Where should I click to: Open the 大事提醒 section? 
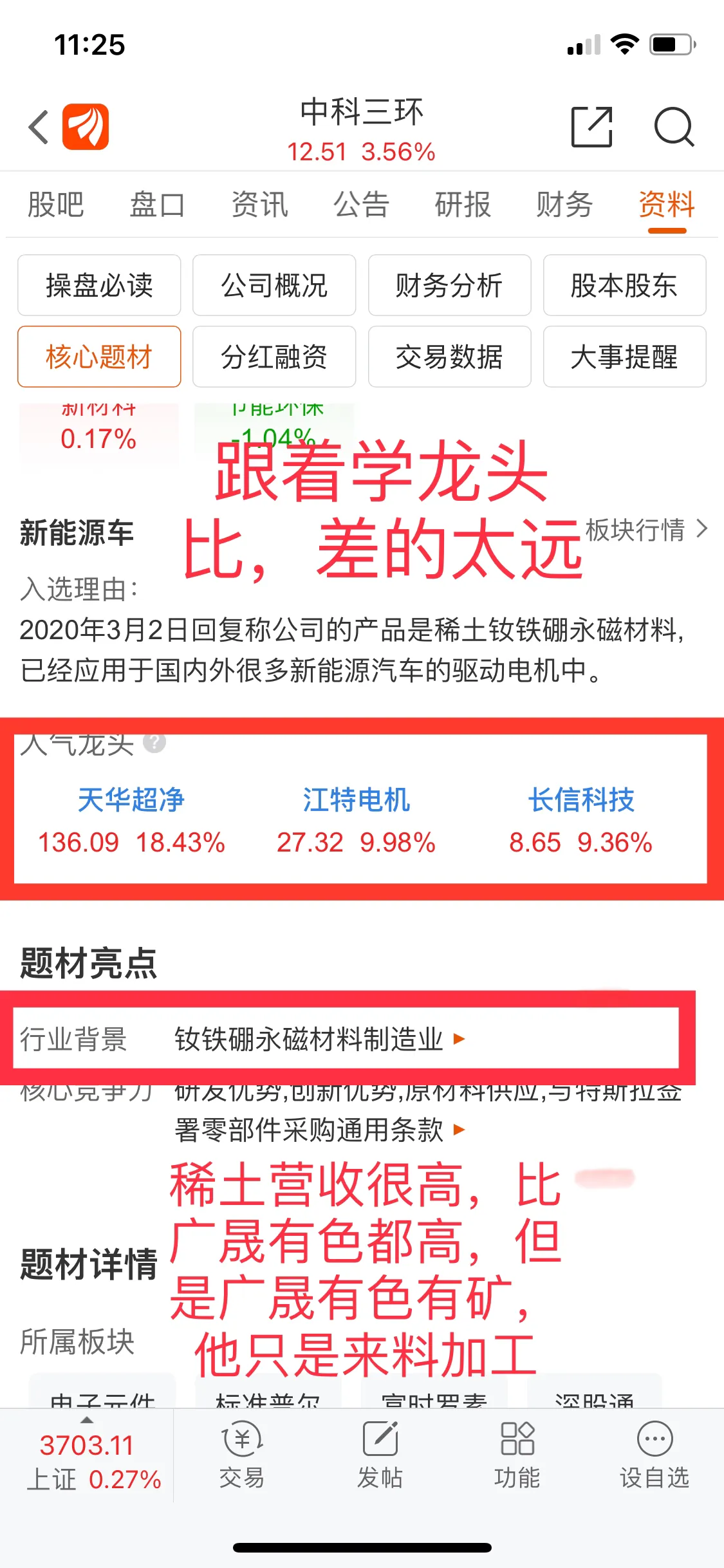(624, 357)
